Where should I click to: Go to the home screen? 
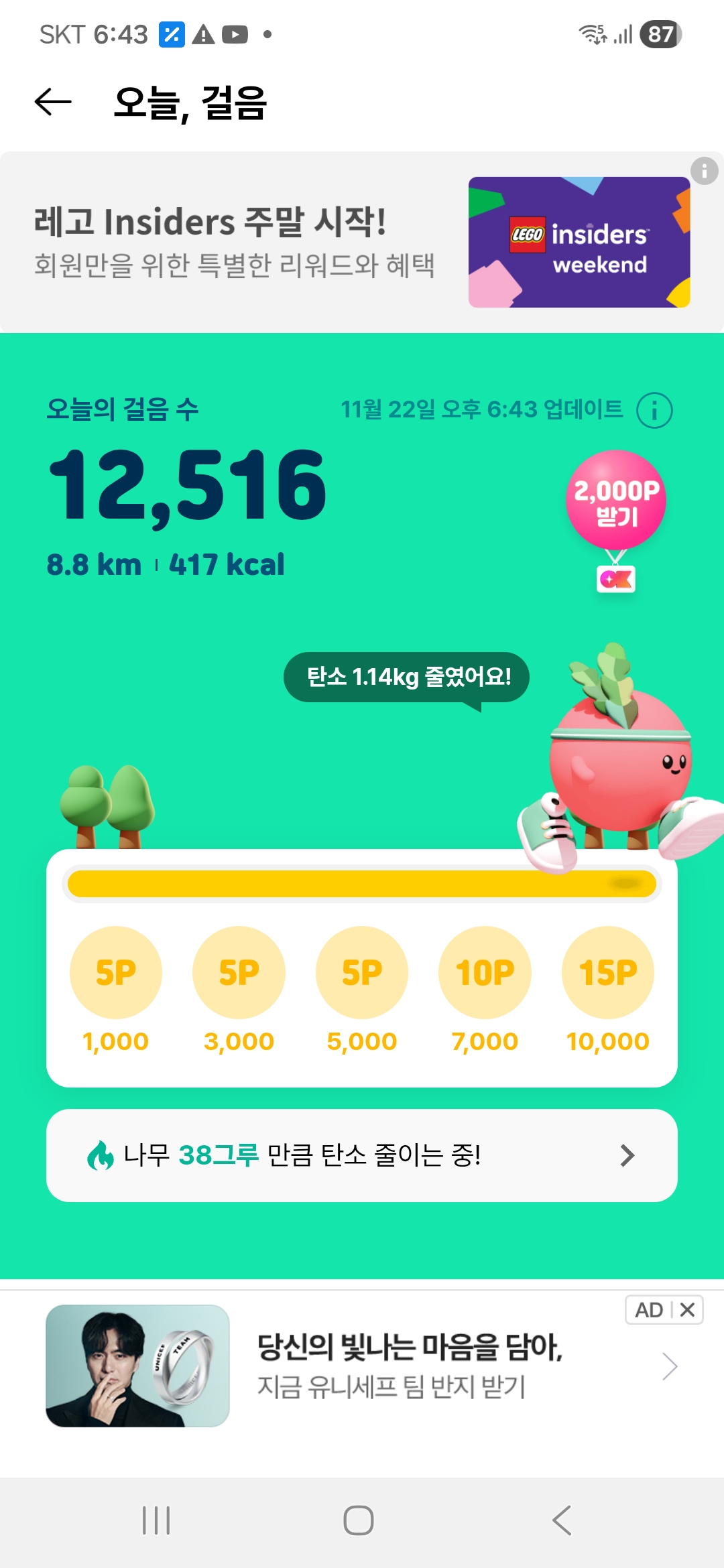tap(359, 1520)
